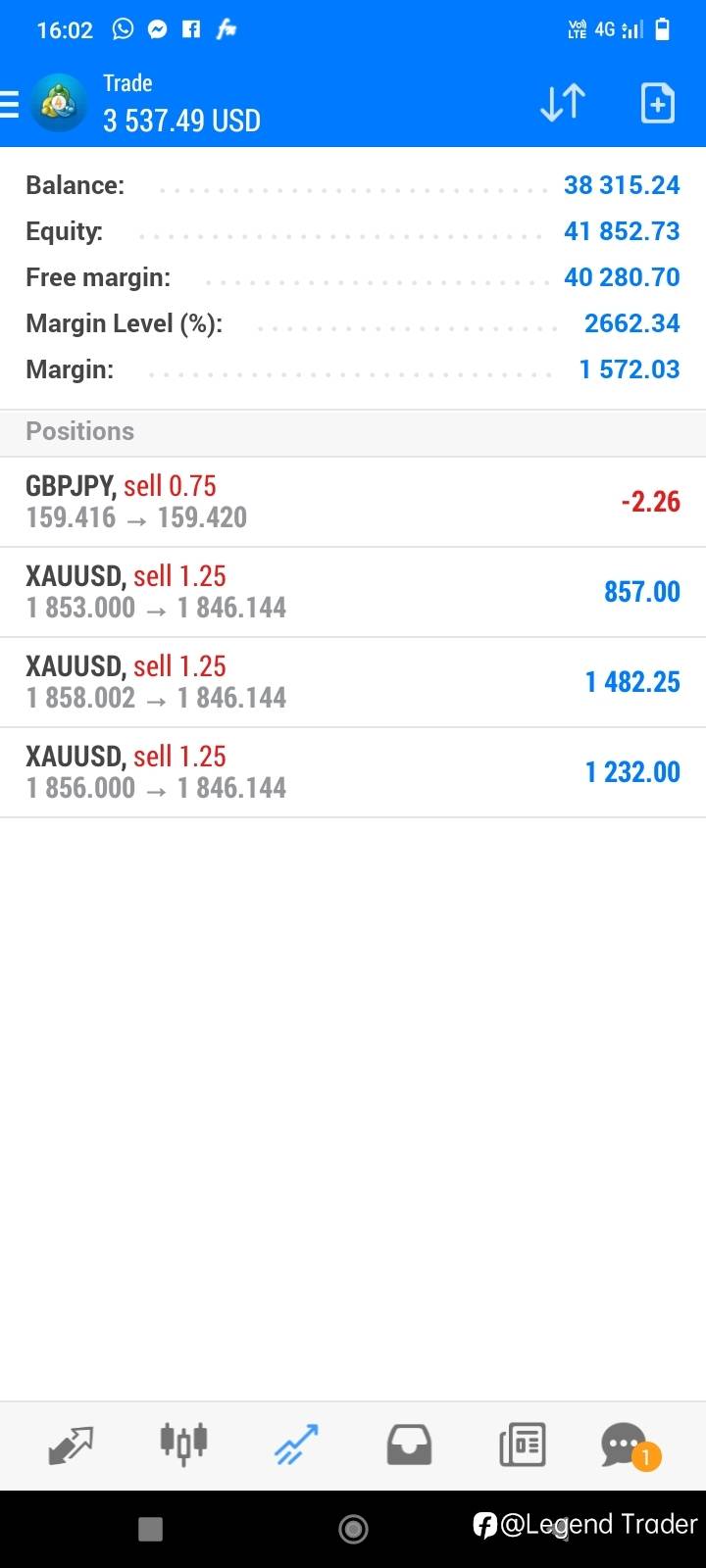Screen dimensions: 706x1568
Task: Open the hamburger side menu
Action: tap(10, 104)
